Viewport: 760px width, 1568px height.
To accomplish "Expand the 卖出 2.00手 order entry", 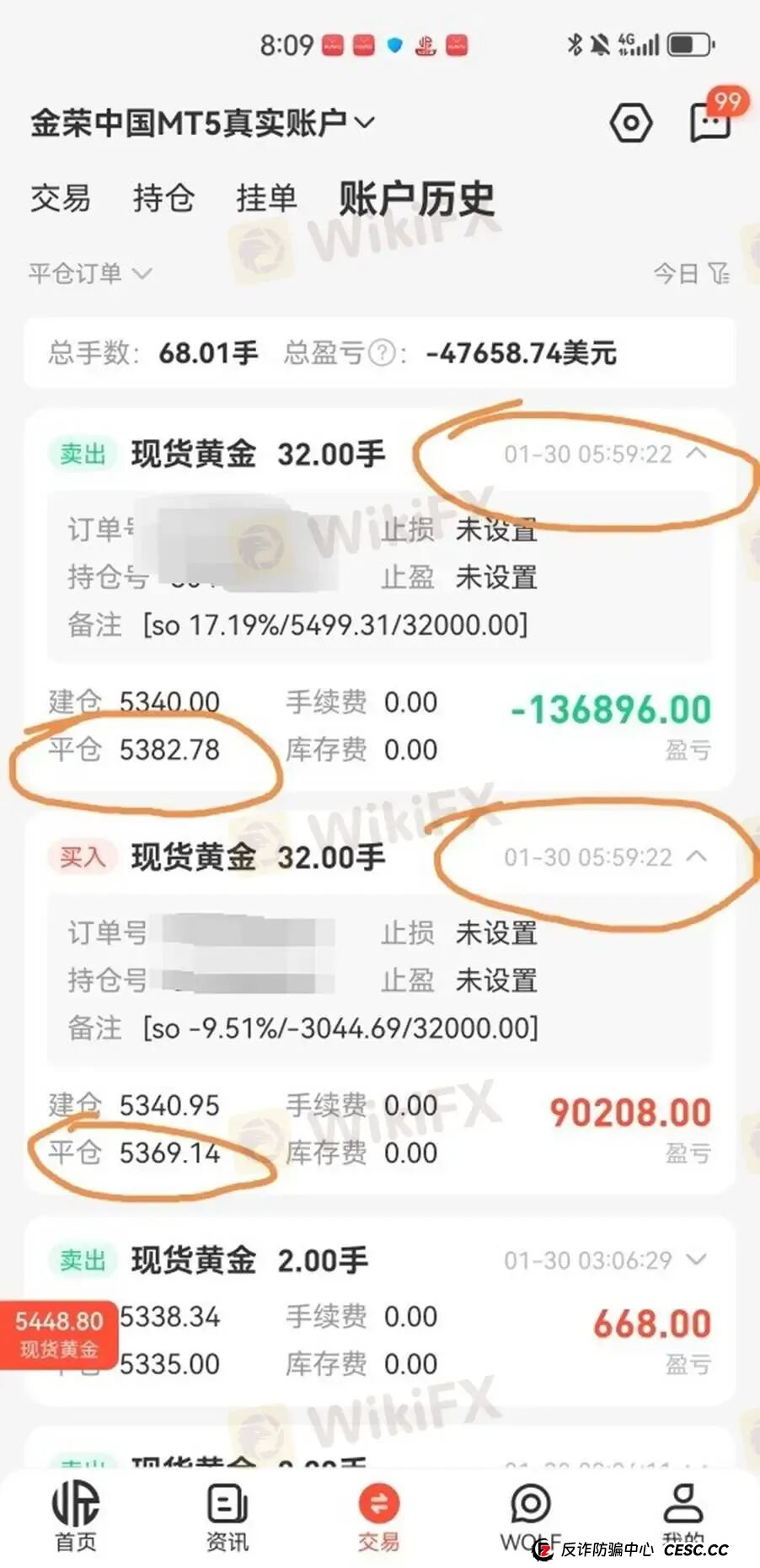I will tap(697, 1259).
